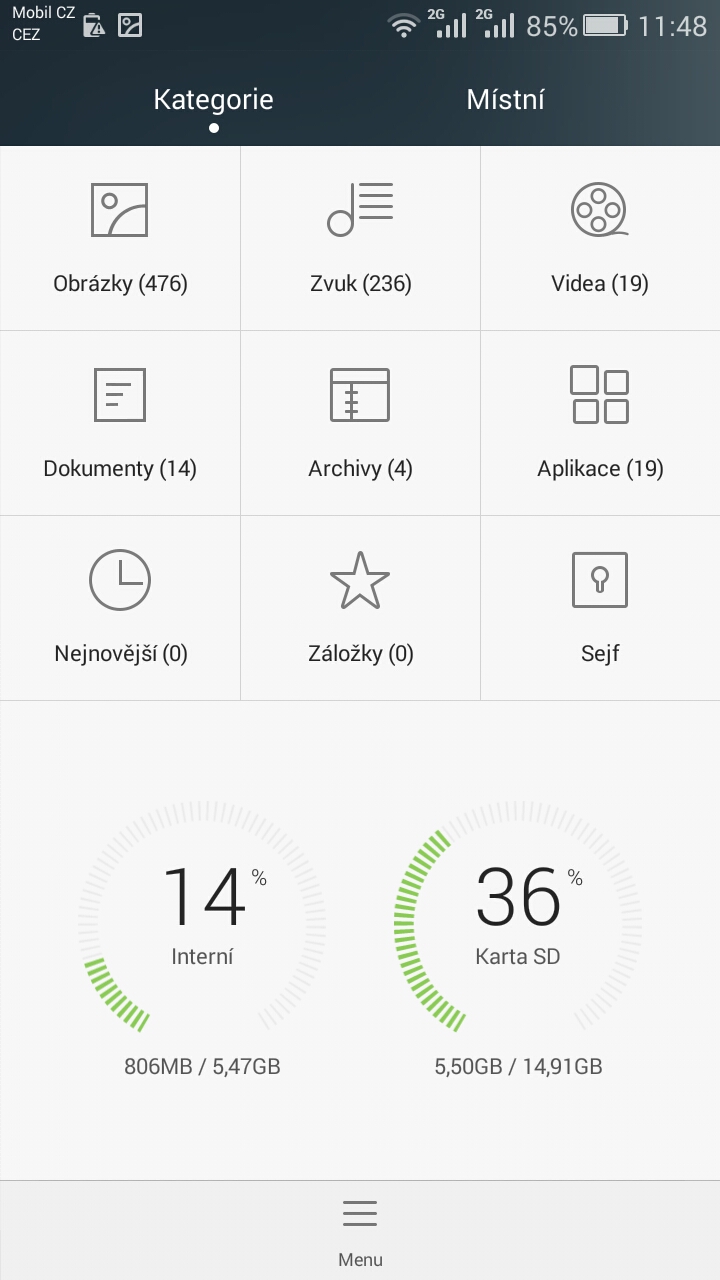Screen dimensions: 720x1280
Task: Show the Aplikace category
Action: [600, 423]
